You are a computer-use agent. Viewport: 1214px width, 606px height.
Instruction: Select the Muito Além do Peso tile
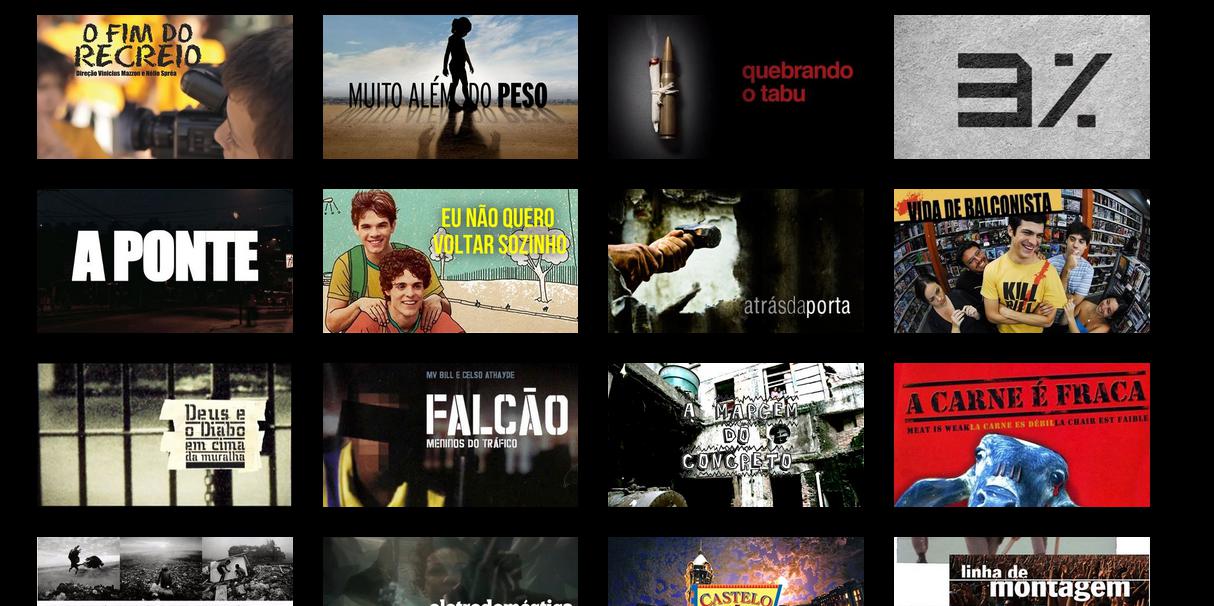450,87
